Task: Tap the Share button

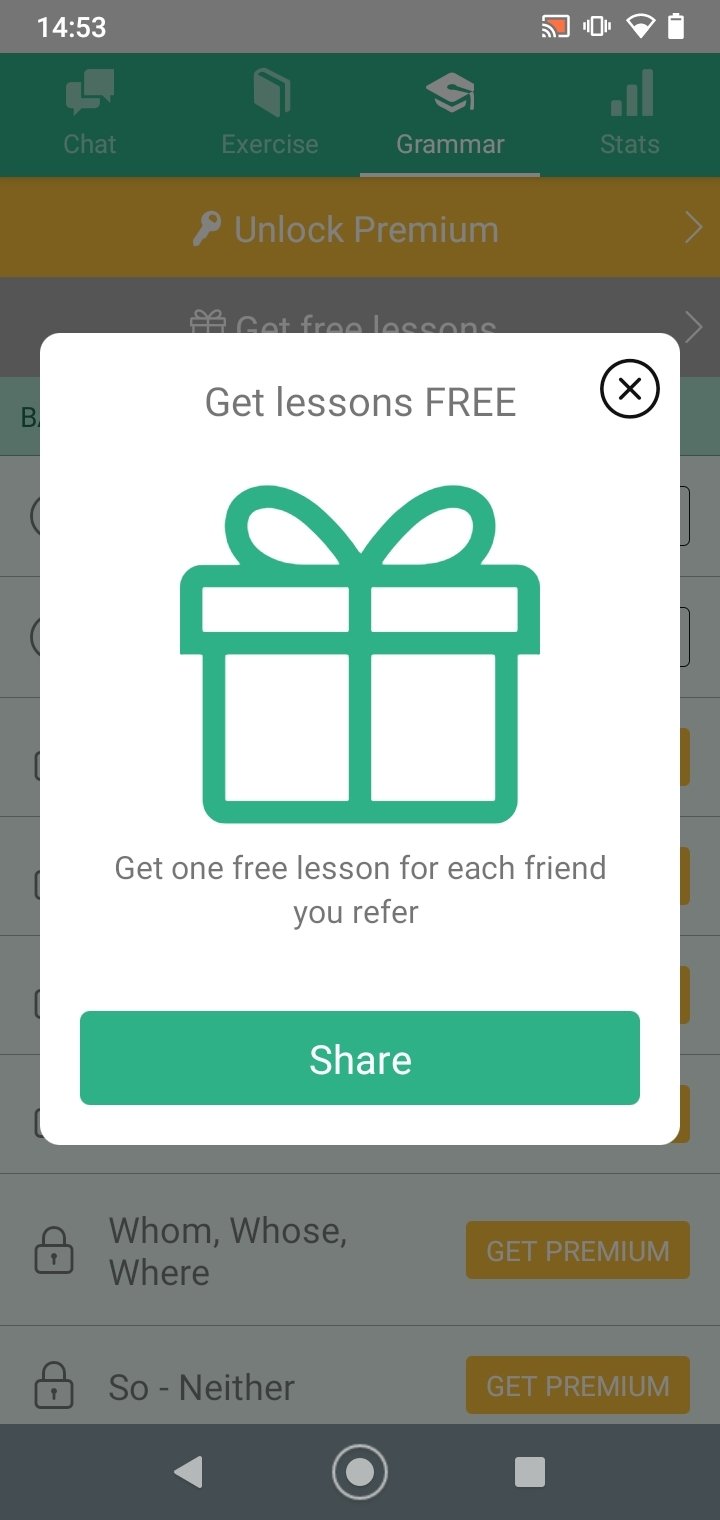Action: point(360,1058)
